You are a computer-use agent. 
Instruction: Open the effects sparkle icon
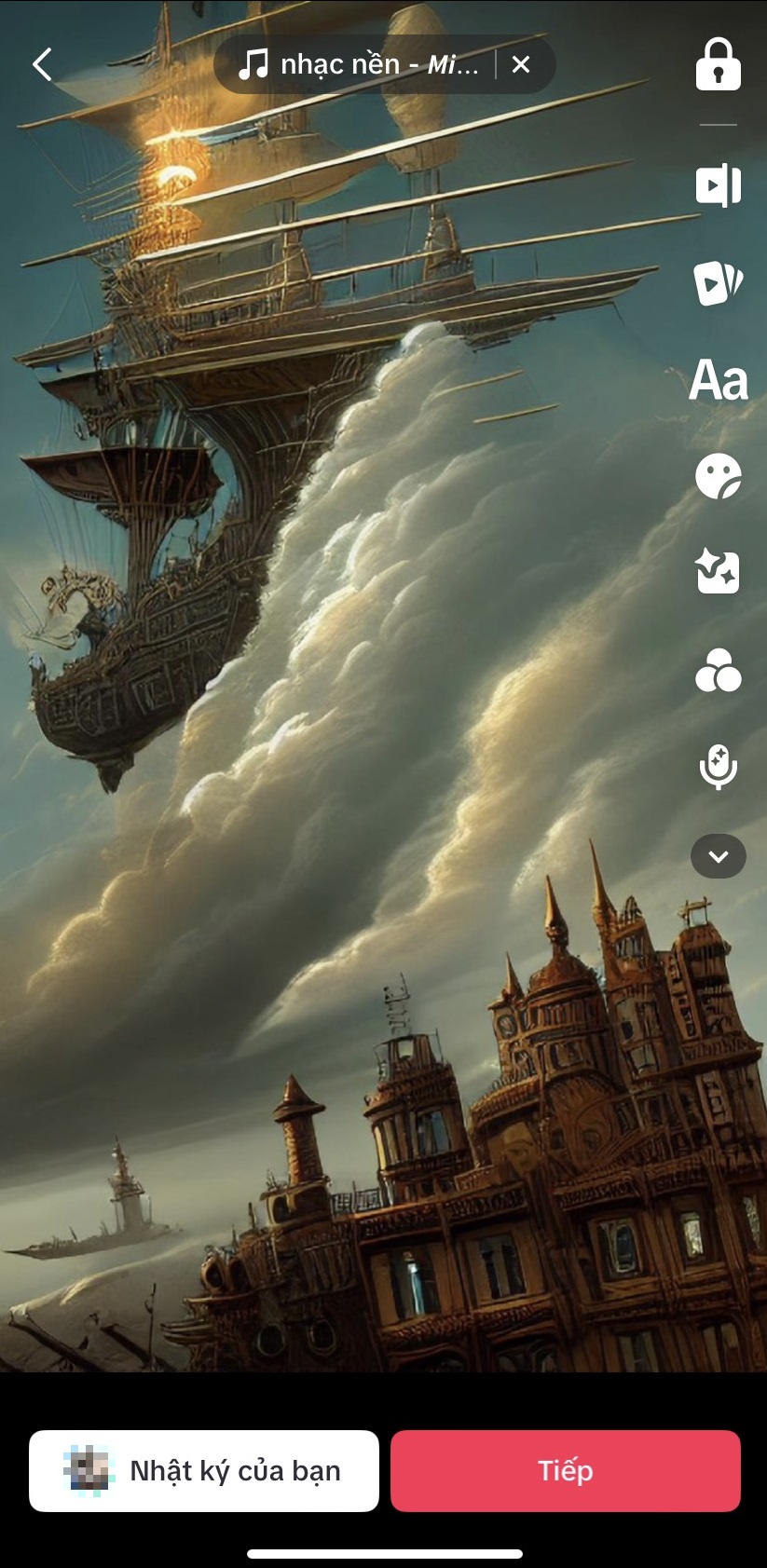click(718, 572)
